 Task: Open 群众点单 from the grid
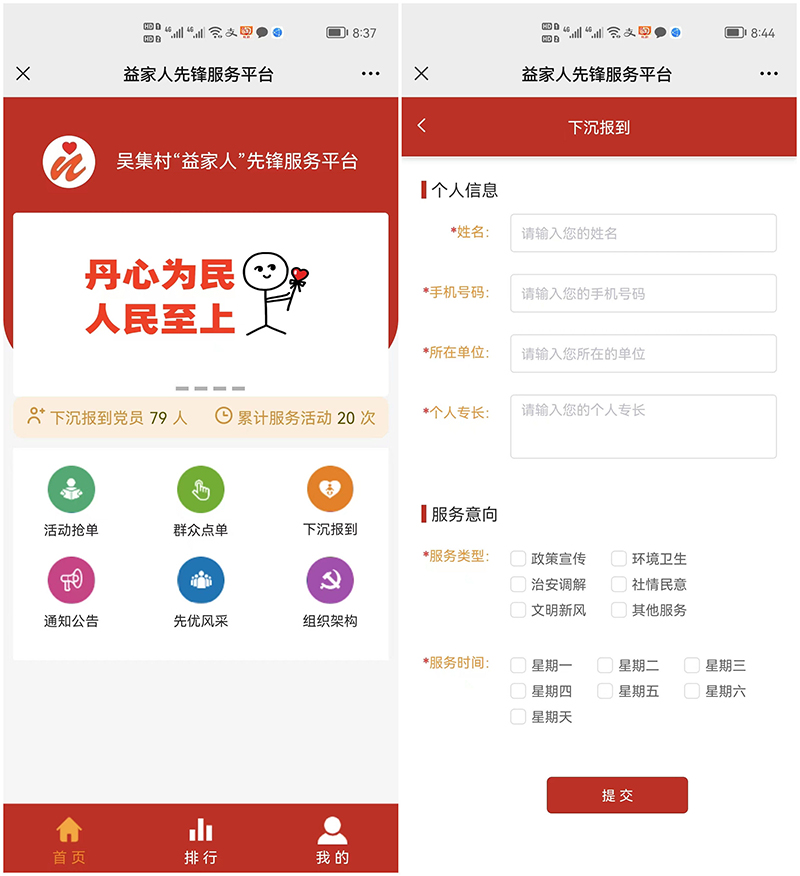pos(200,491)
